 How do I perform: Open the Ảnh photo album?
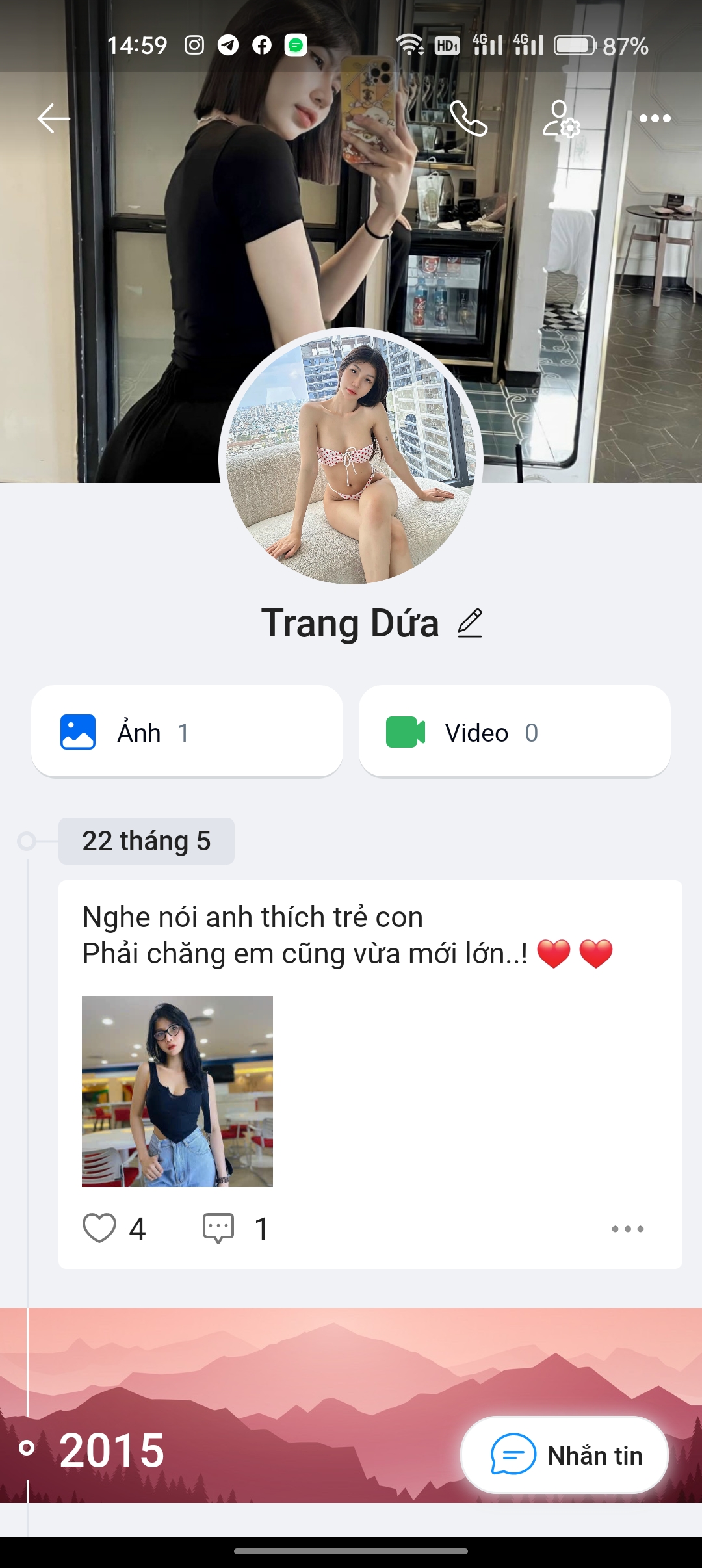[x=187, y=732]
